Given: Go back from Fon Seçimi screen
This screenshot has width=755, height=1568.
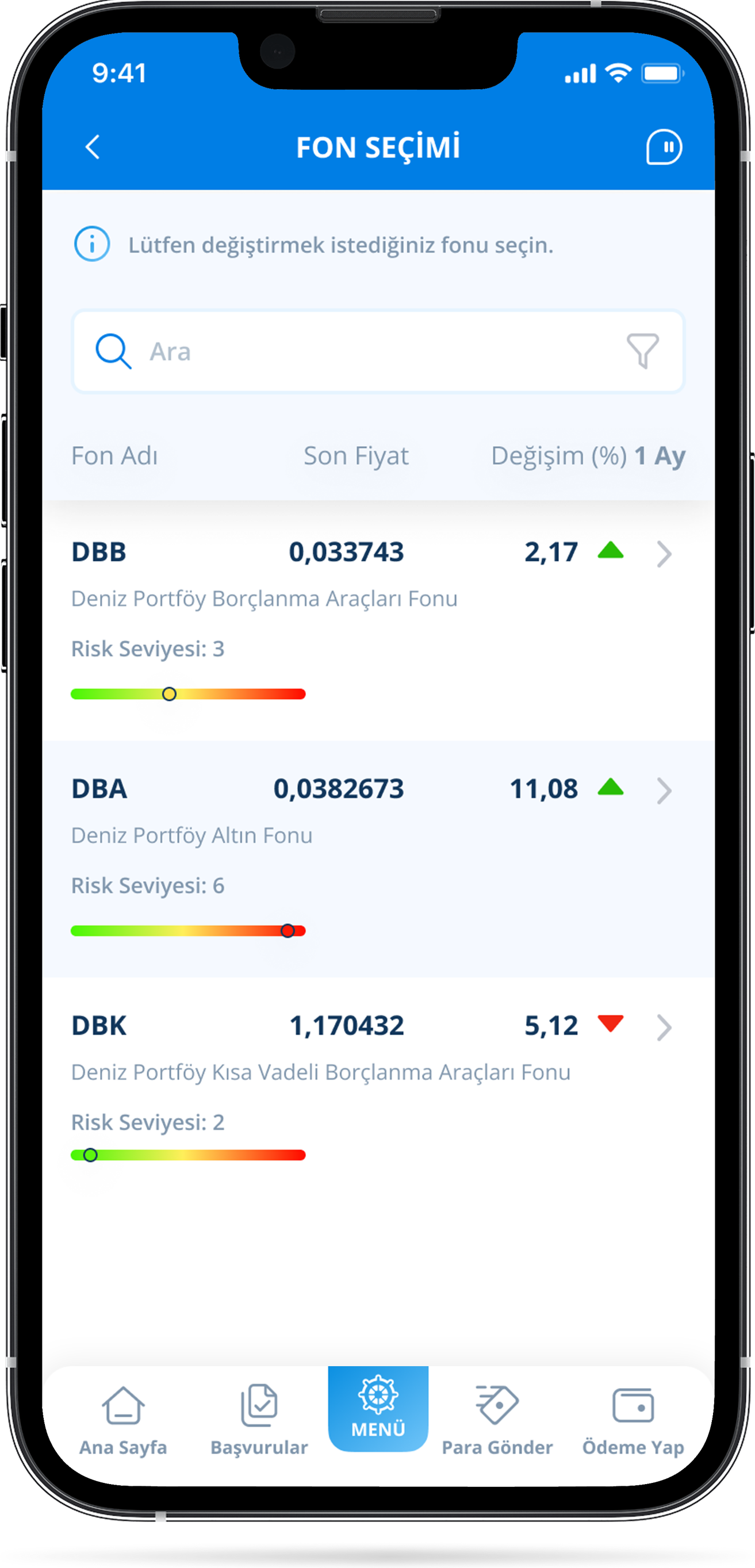Looking at the screenshot, I should [x=93, y=147].
